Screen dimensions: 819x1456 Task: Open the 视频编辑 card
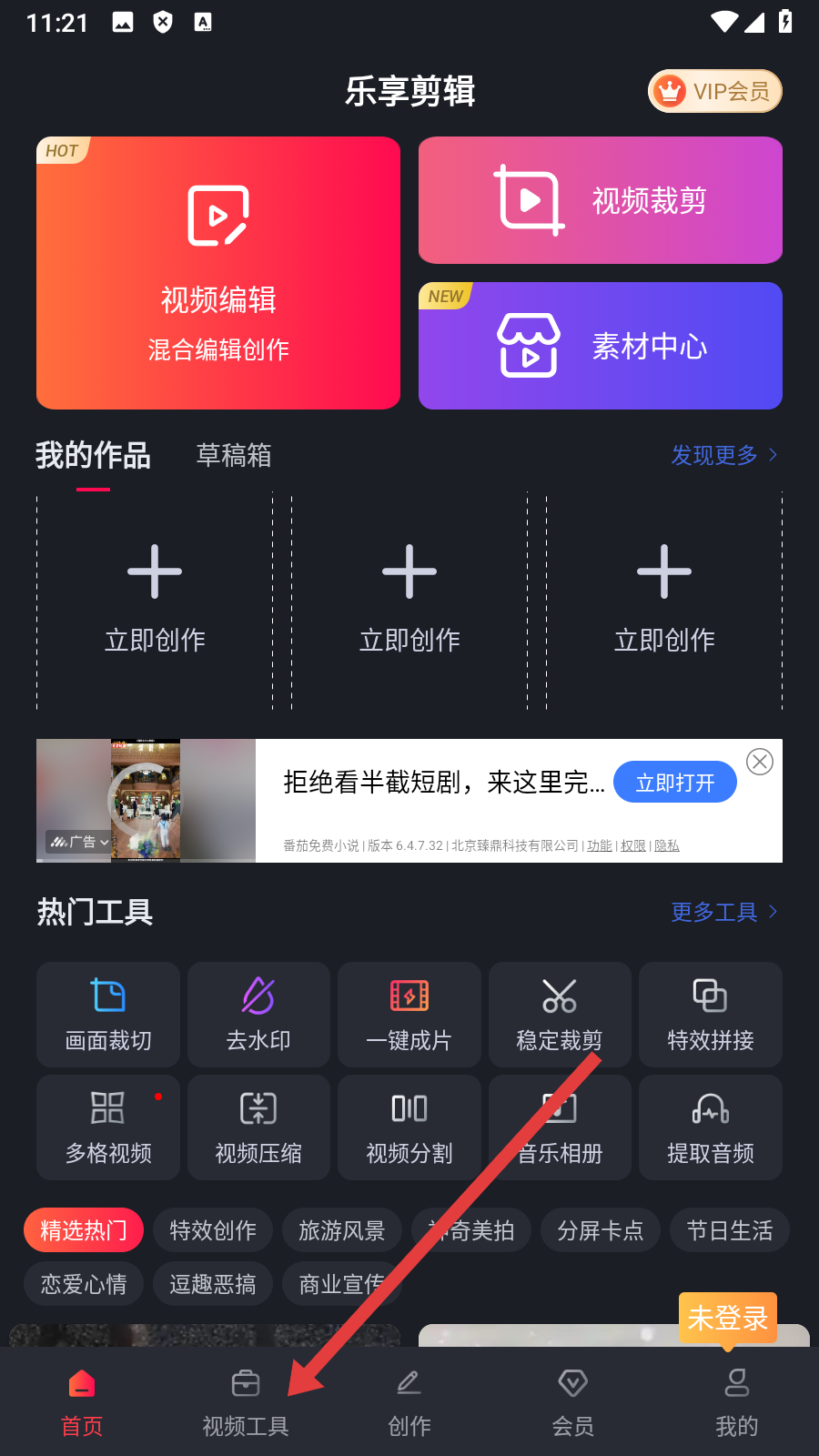(218, 273)
